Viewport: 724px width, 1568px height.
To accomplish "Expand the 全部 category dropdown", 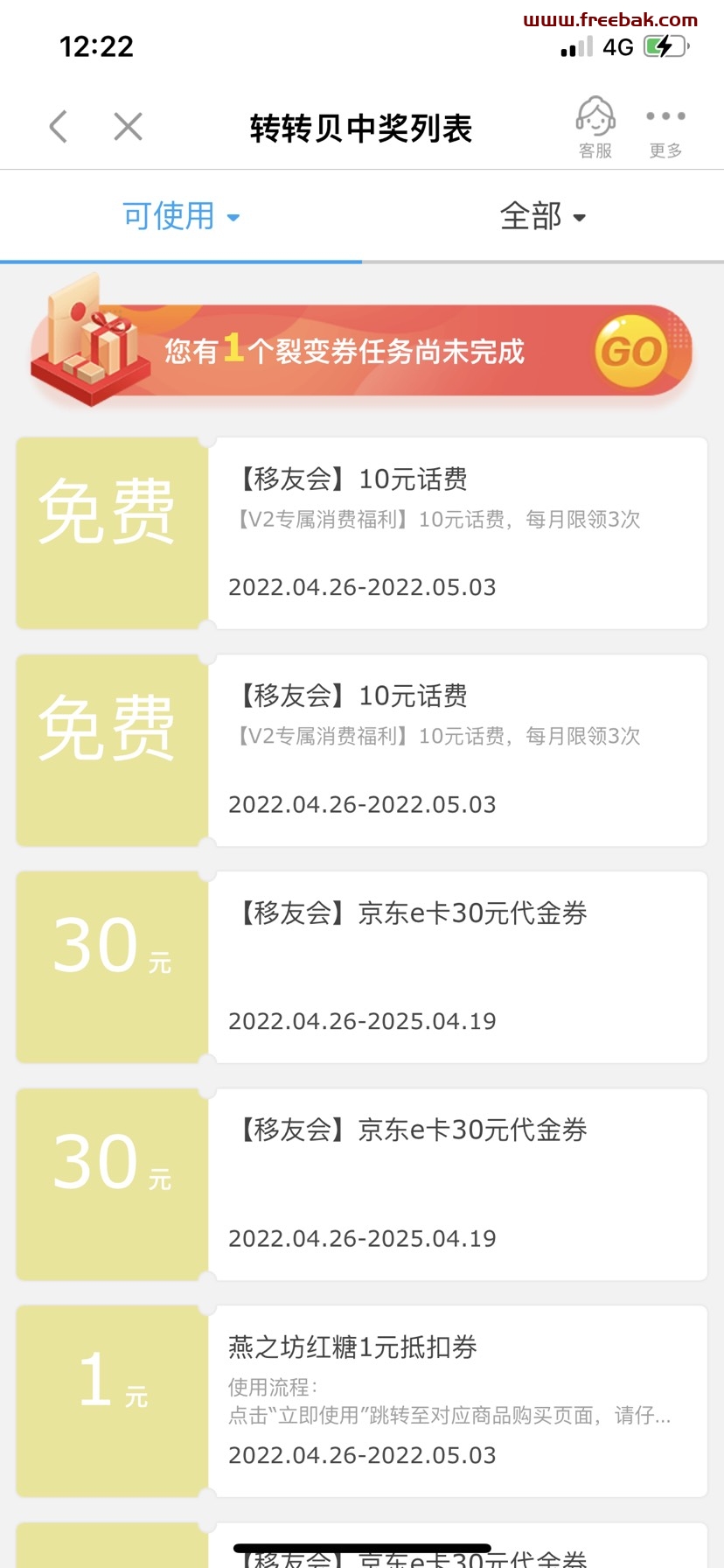I will tap(542, 215).
